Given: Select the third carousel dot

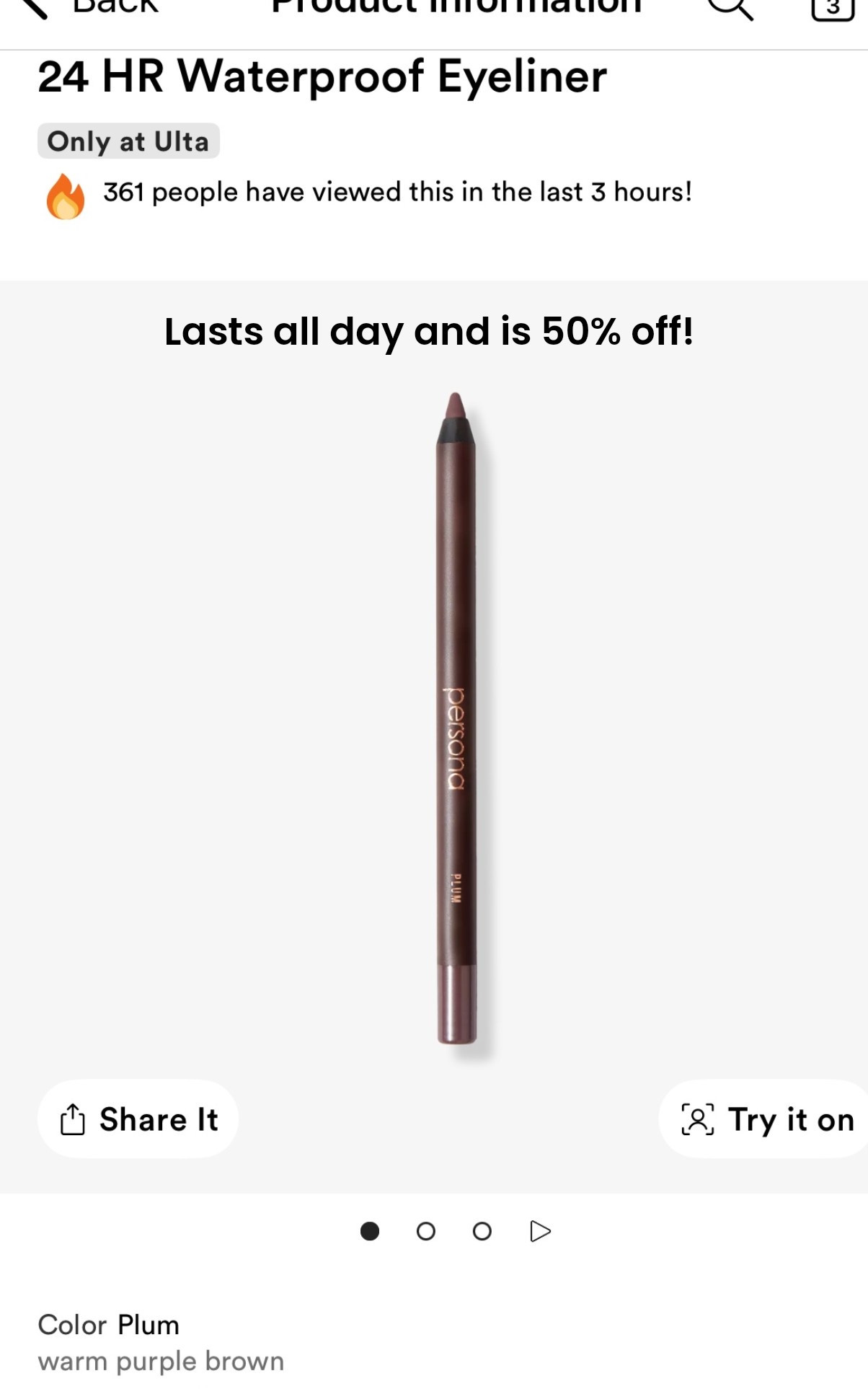Looking at the screenshot, I should 482,1233.
